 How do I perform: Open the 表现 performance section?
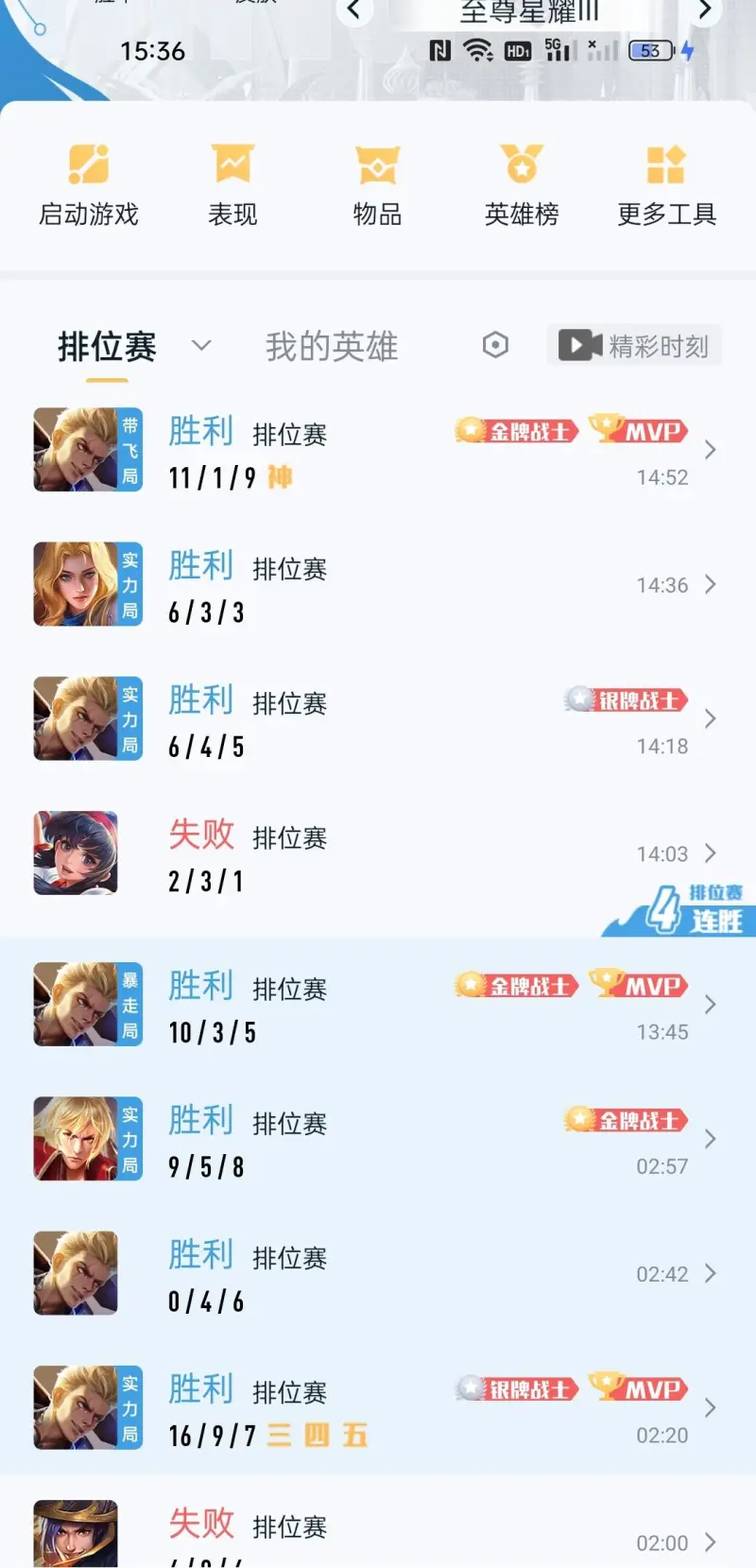click(x=232, y=186)
